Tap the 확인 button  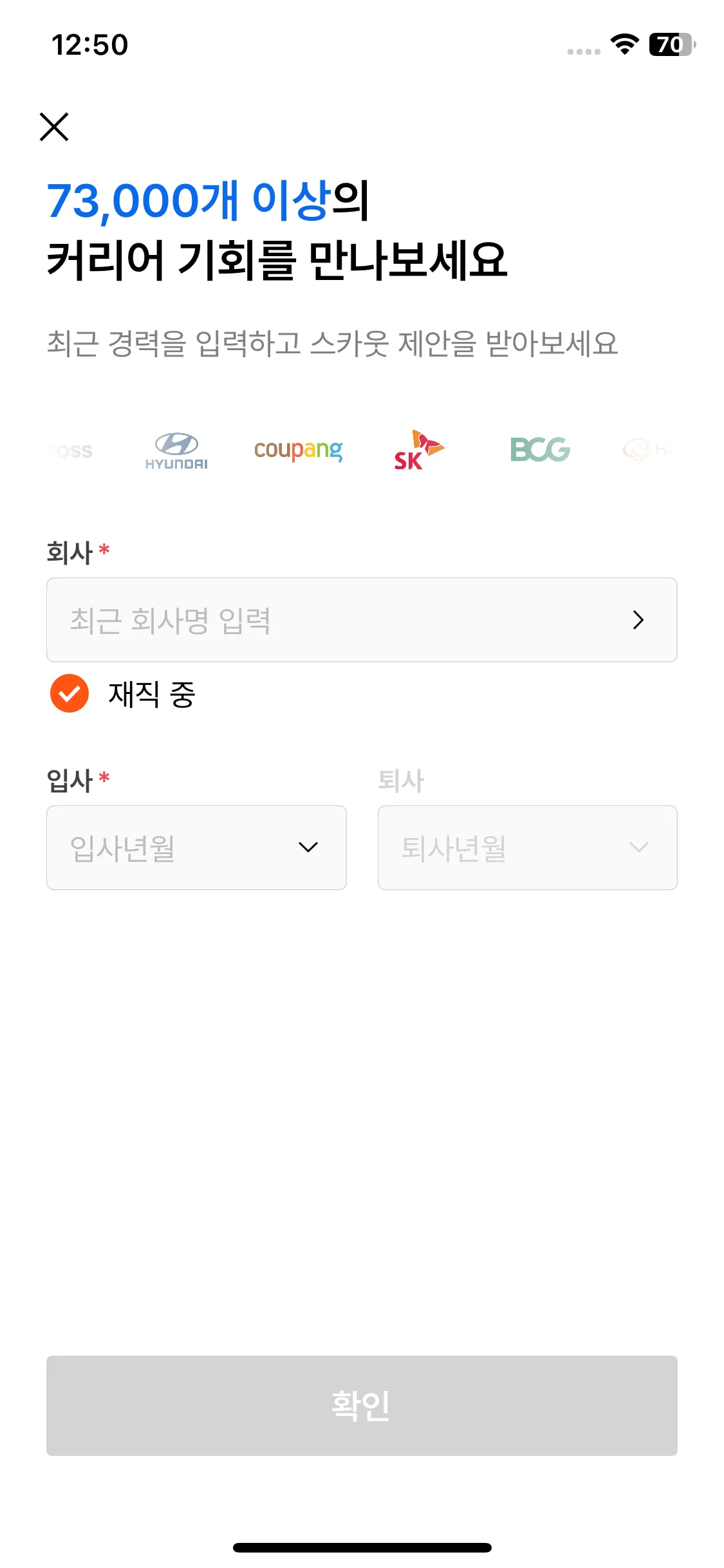[x=362, y=1406]
